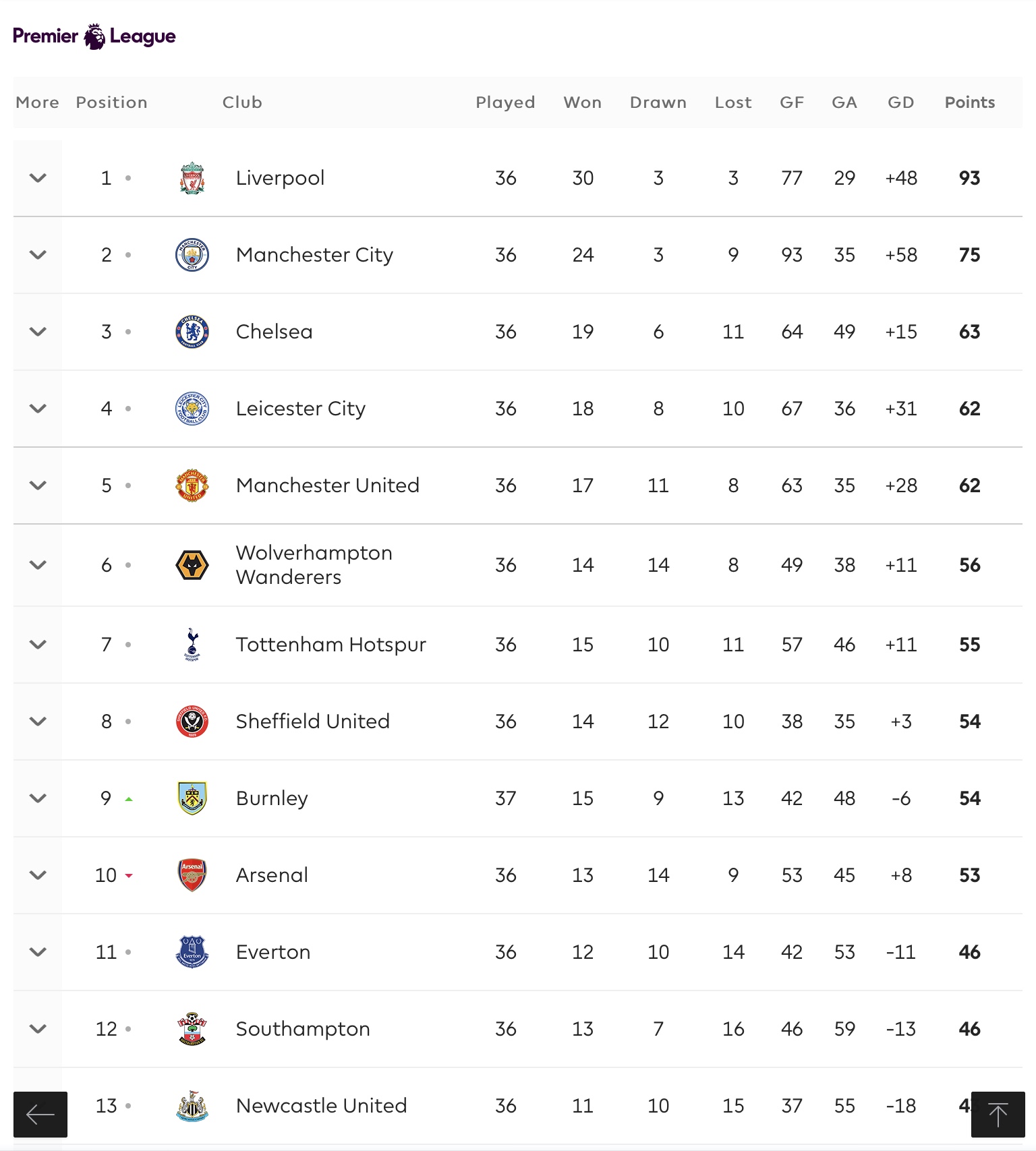The height and width of the screenshot is (1151, 1036).
Task: Click the Newcastle United club name
Action: click(x=320, y=1105)
